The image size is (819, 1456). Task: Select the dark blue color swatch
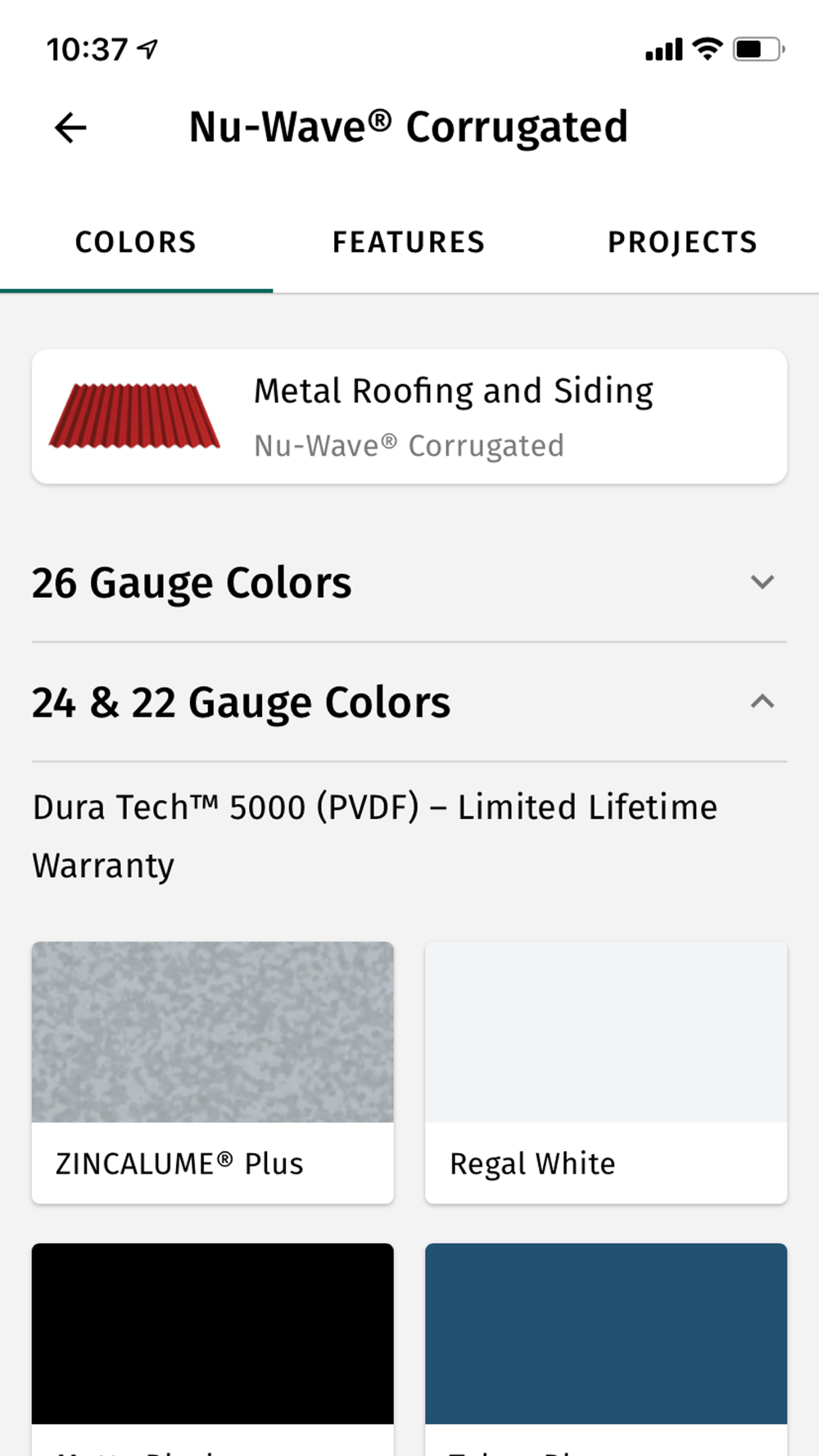click(x=605, y=1335)
